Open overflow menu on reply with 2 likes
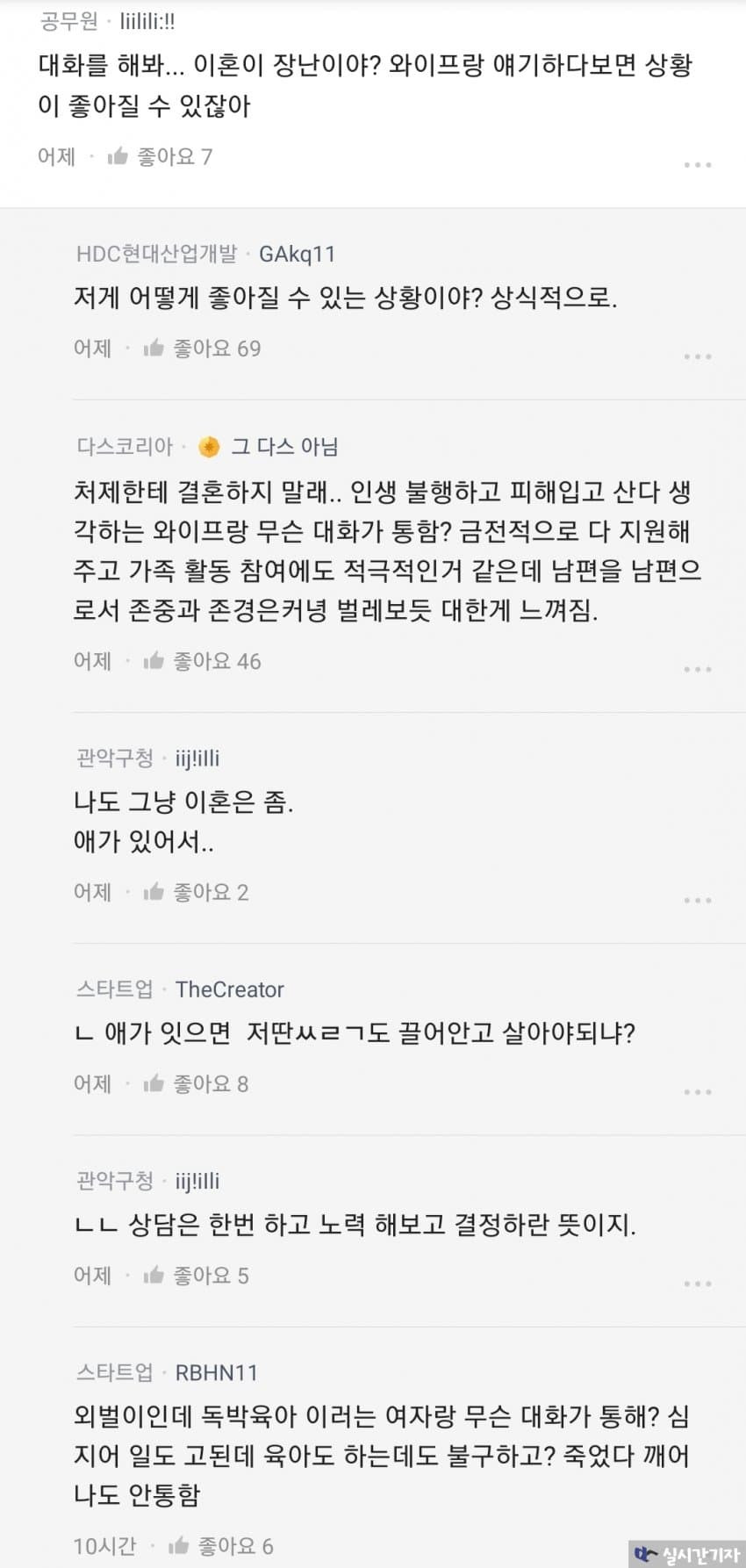This screenshot has width=746, height=1568. click(x=697, y=901)
